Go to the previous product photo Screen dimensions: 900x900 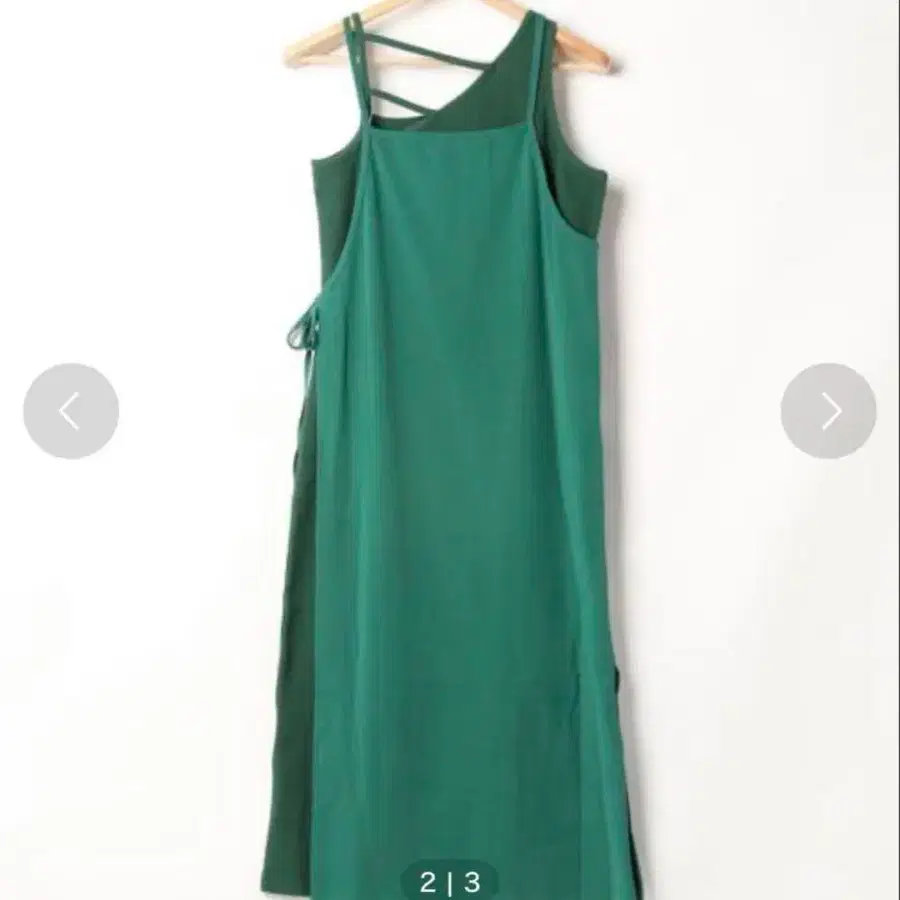pos(71,411)
